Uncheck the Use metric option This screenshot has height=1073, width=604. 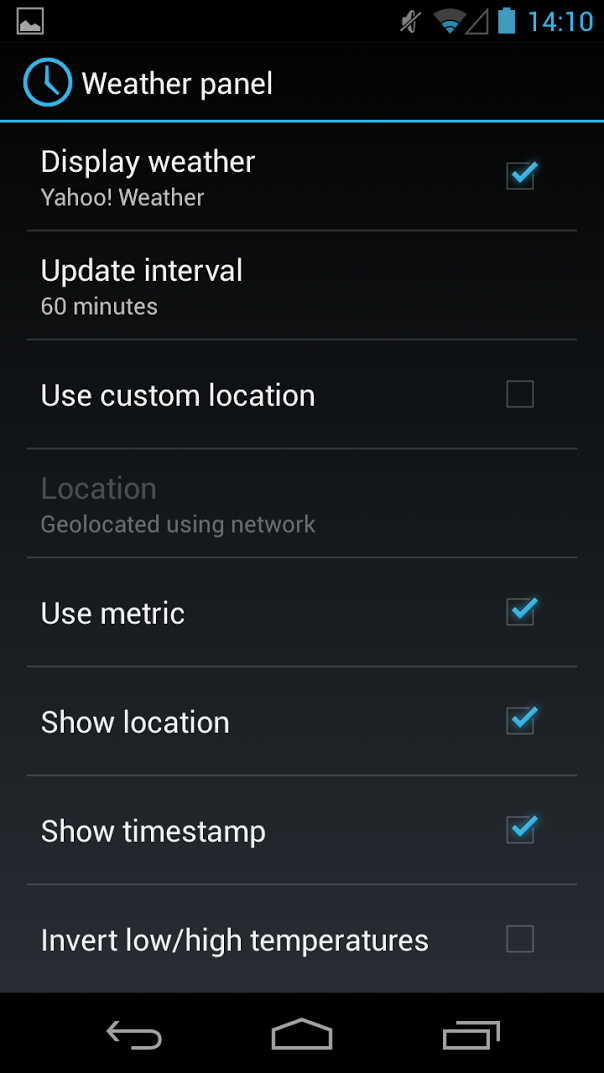[520, 613]
